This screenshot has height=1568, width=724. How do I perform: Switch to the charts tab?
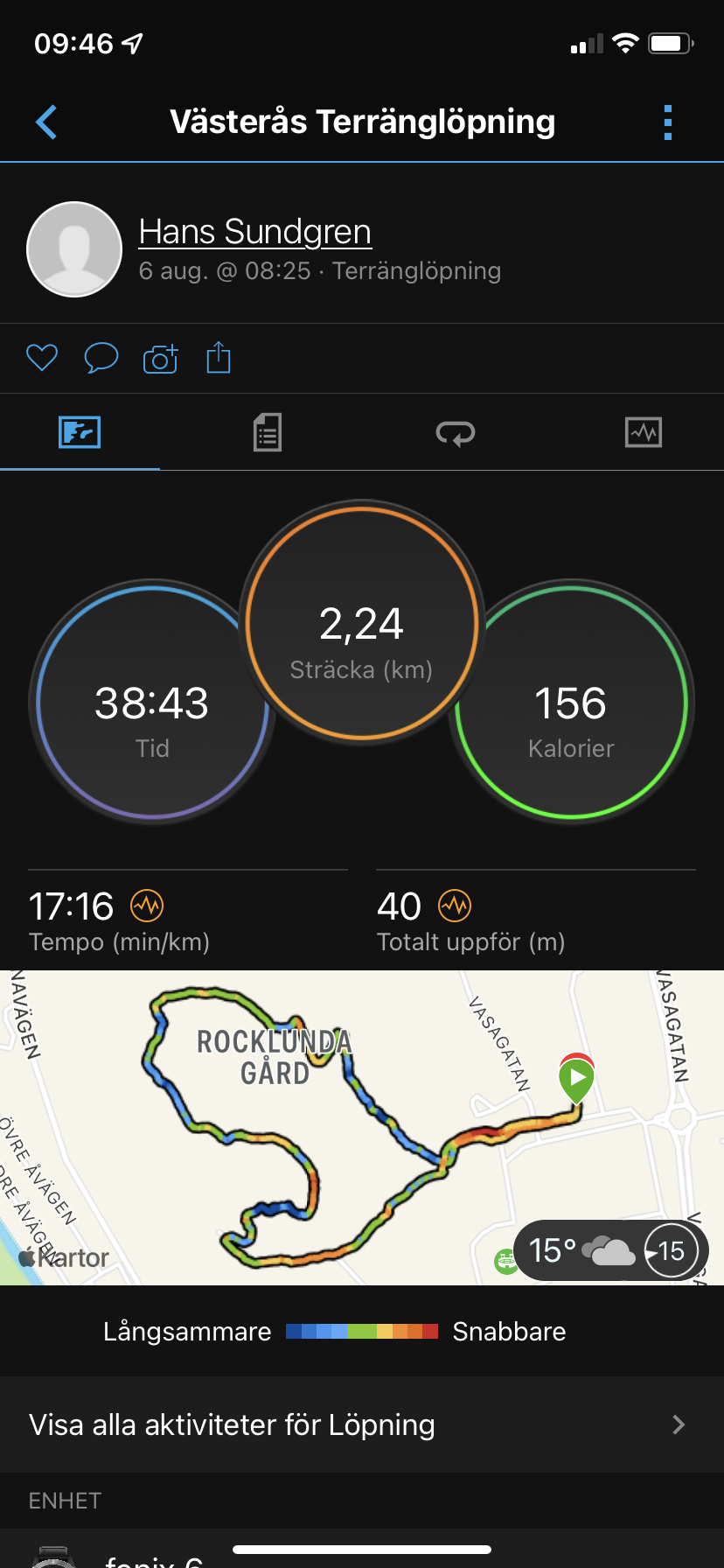click(644, 432)
